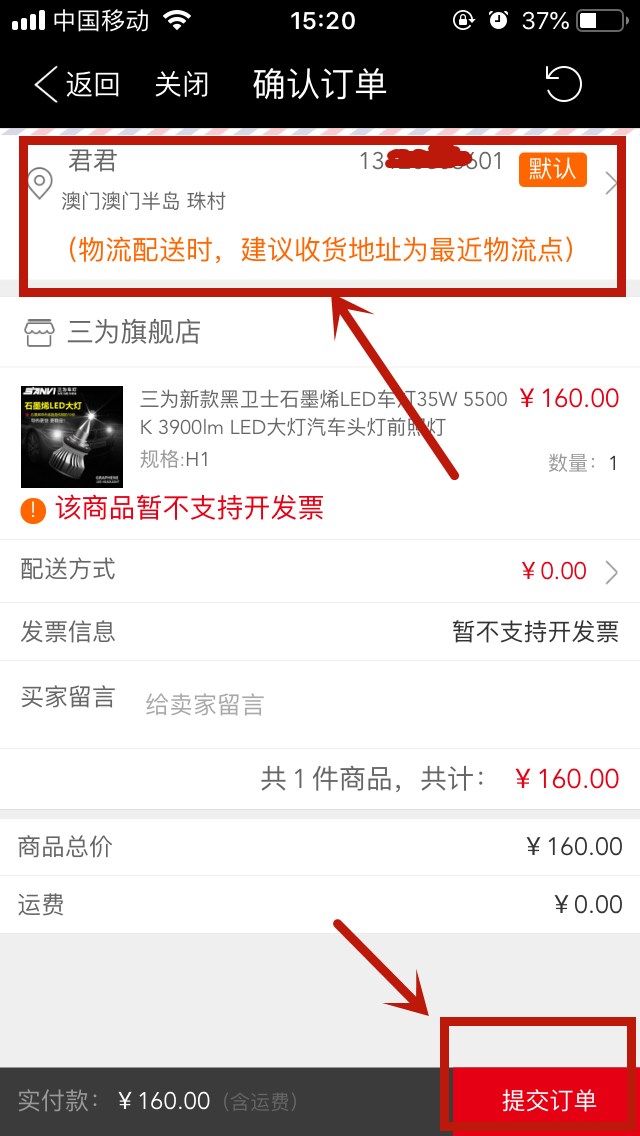Viewport: 640px width, 1136px height.
Task: Tap the 给卖家留言 message field
Action: (x=380, y=705)
